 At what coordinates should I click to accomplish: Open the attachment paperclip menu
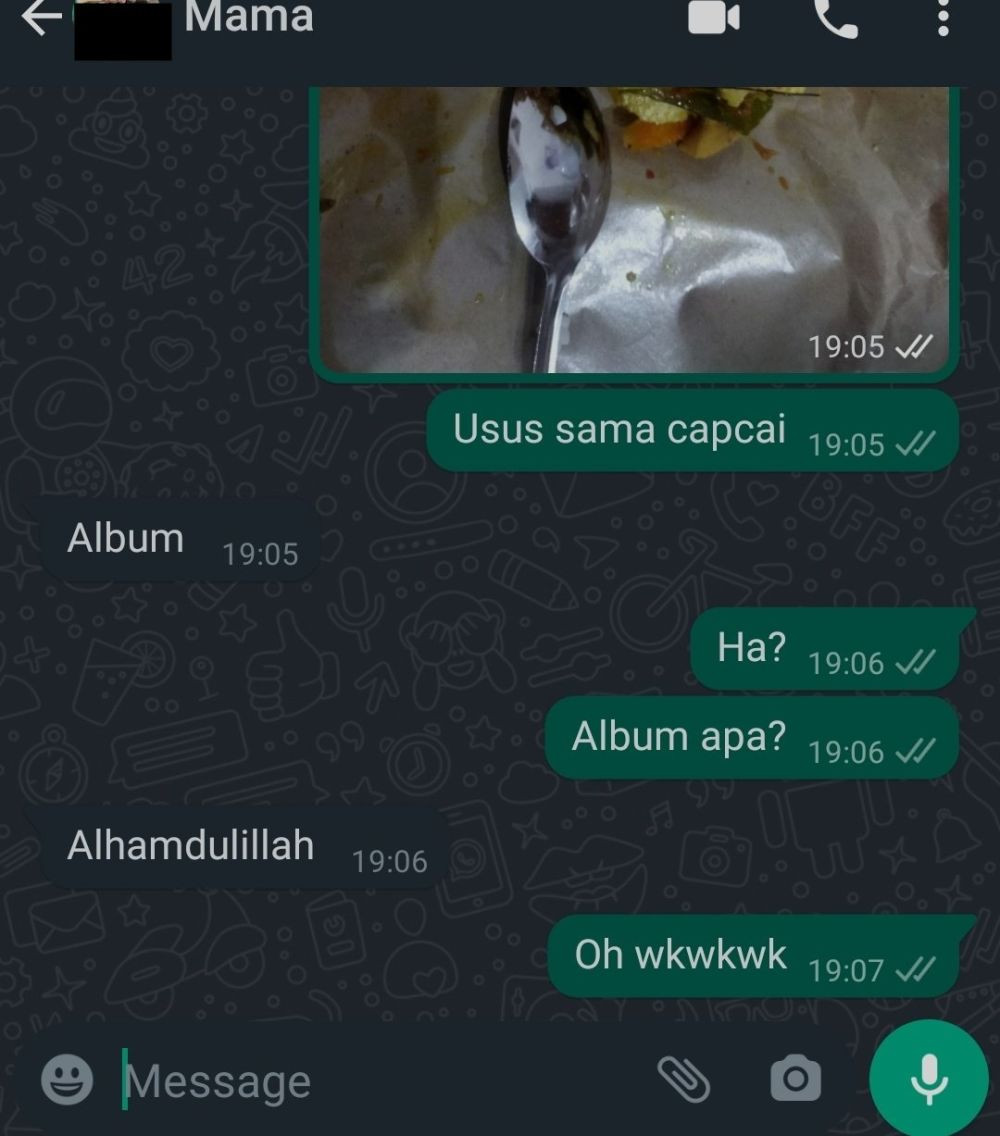tap(684, 1080)
